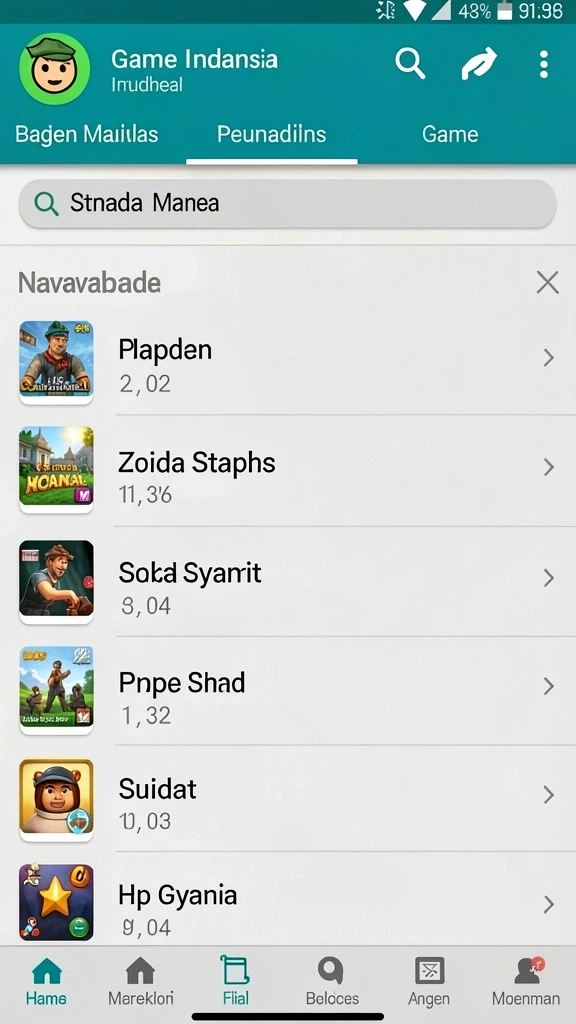
Task: Focus the Stnada Manea search field
Action: (x=287, y=204)
